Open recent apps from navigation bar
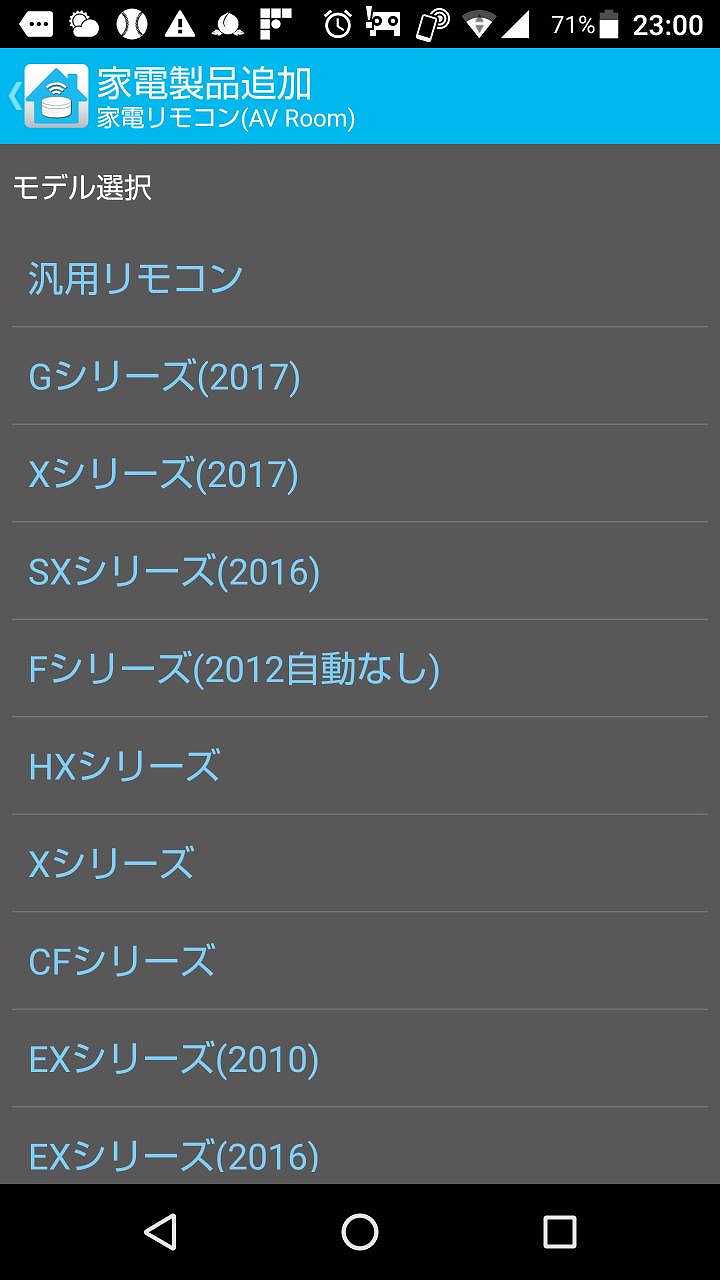720x1280 pixels. click(559, 1232)
